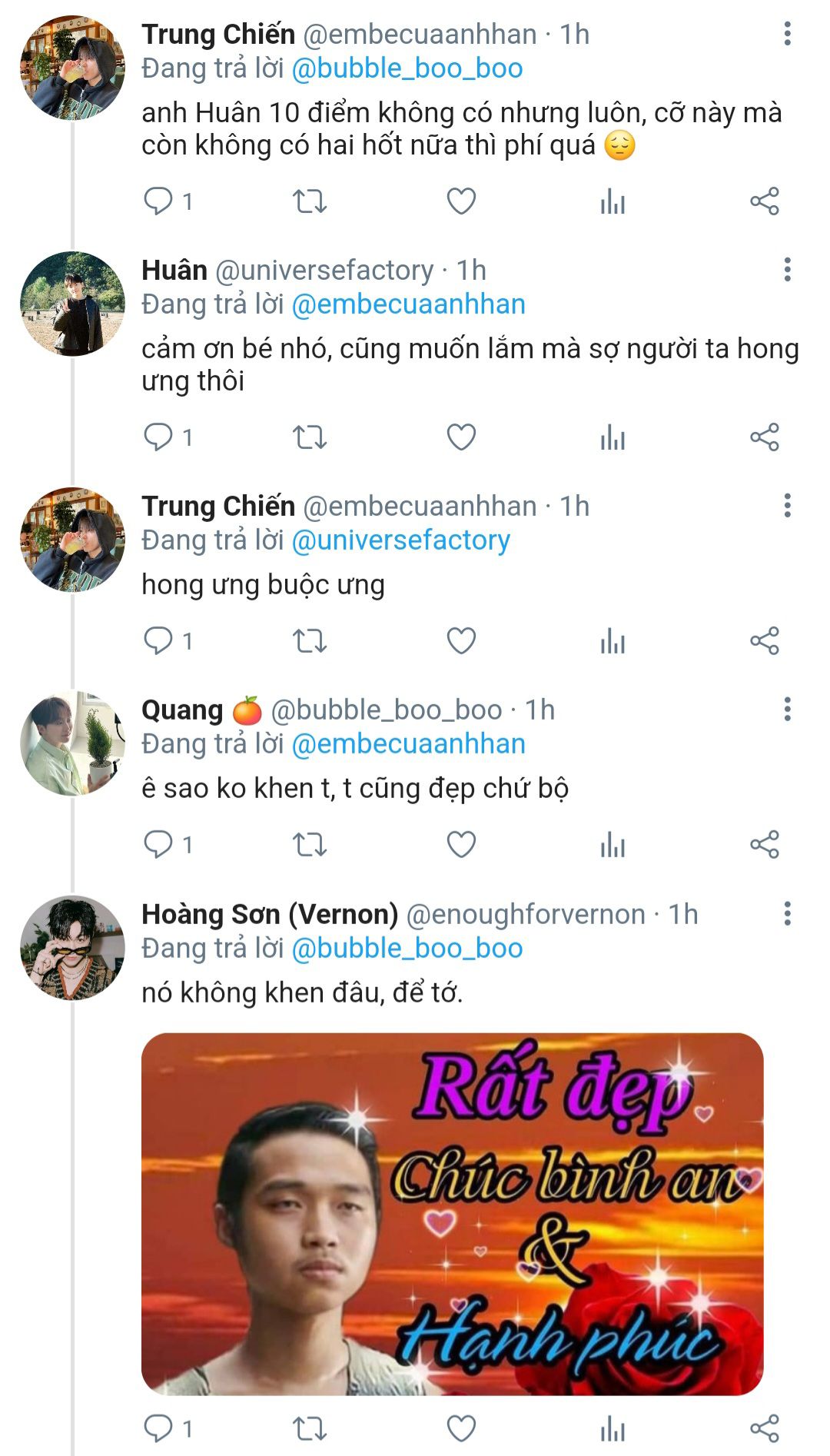The image size is (830, 1456).
Task: Open @embecuaanhhan link in Huân's reply
Action: [x=409, y=304]
